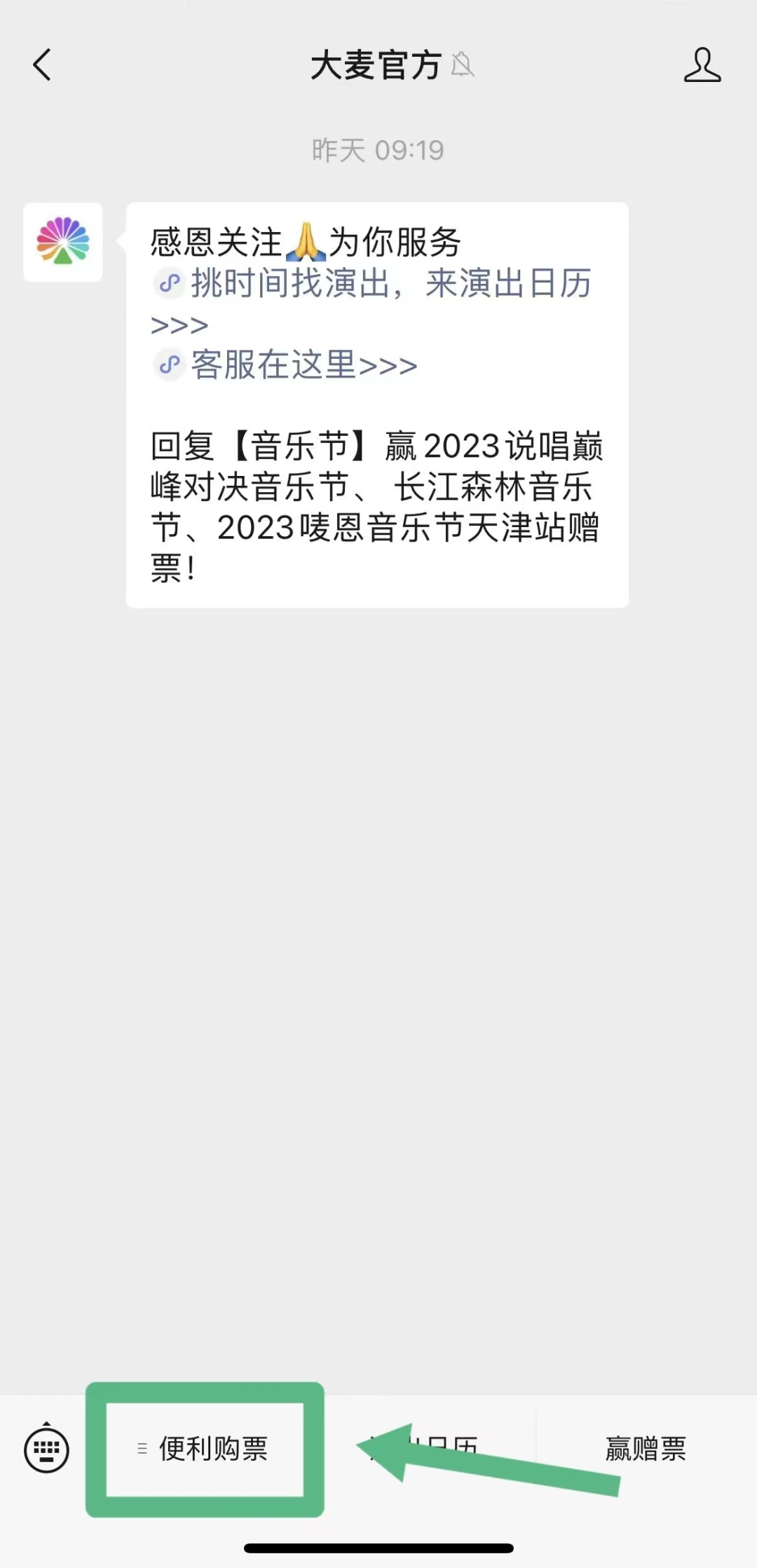This screenshot has height=1568, width=757.
Task: Tap the 大麦官方 colorful avatar
Action: (x=63, y=243)
